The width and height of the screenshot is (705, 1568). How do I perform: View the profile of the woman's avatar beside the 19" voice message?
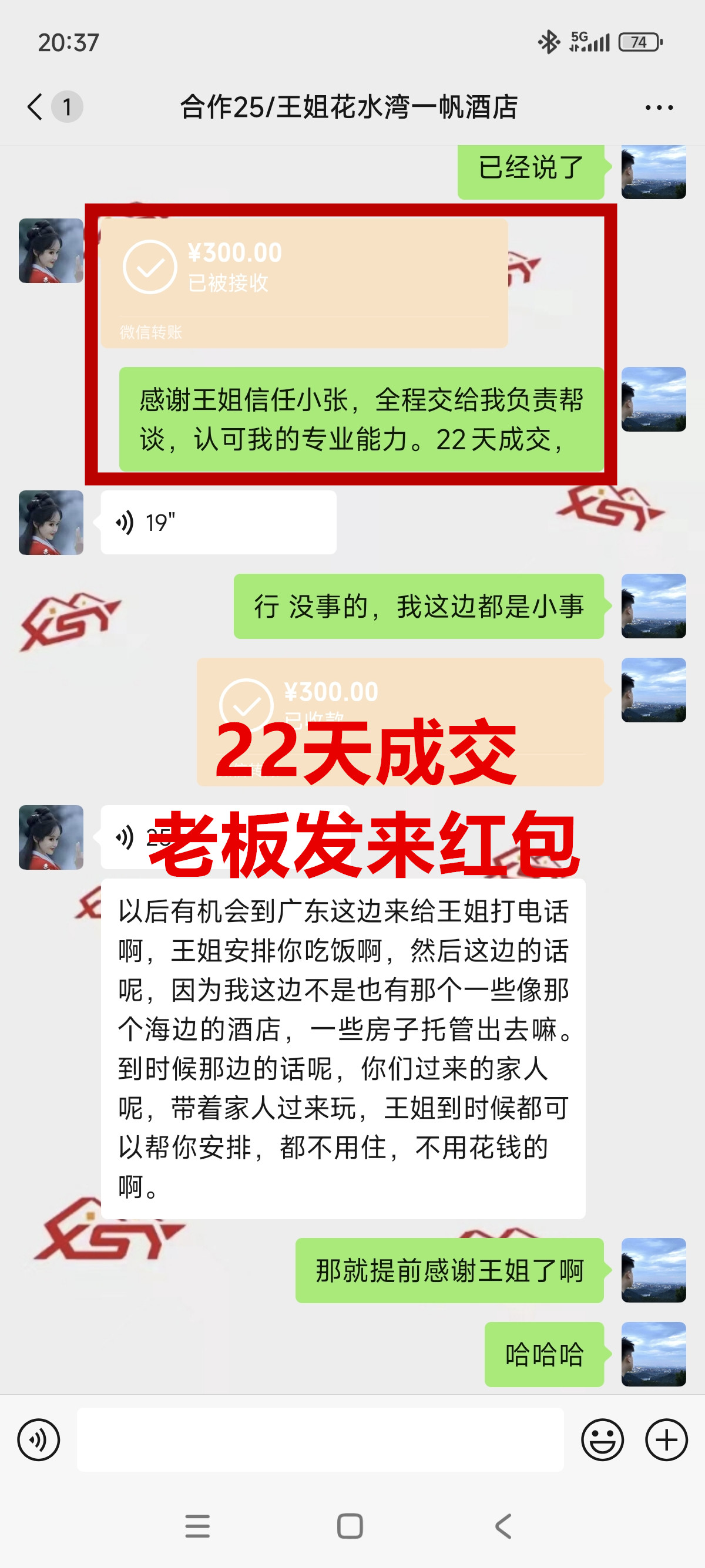click(x=51, y=522)
